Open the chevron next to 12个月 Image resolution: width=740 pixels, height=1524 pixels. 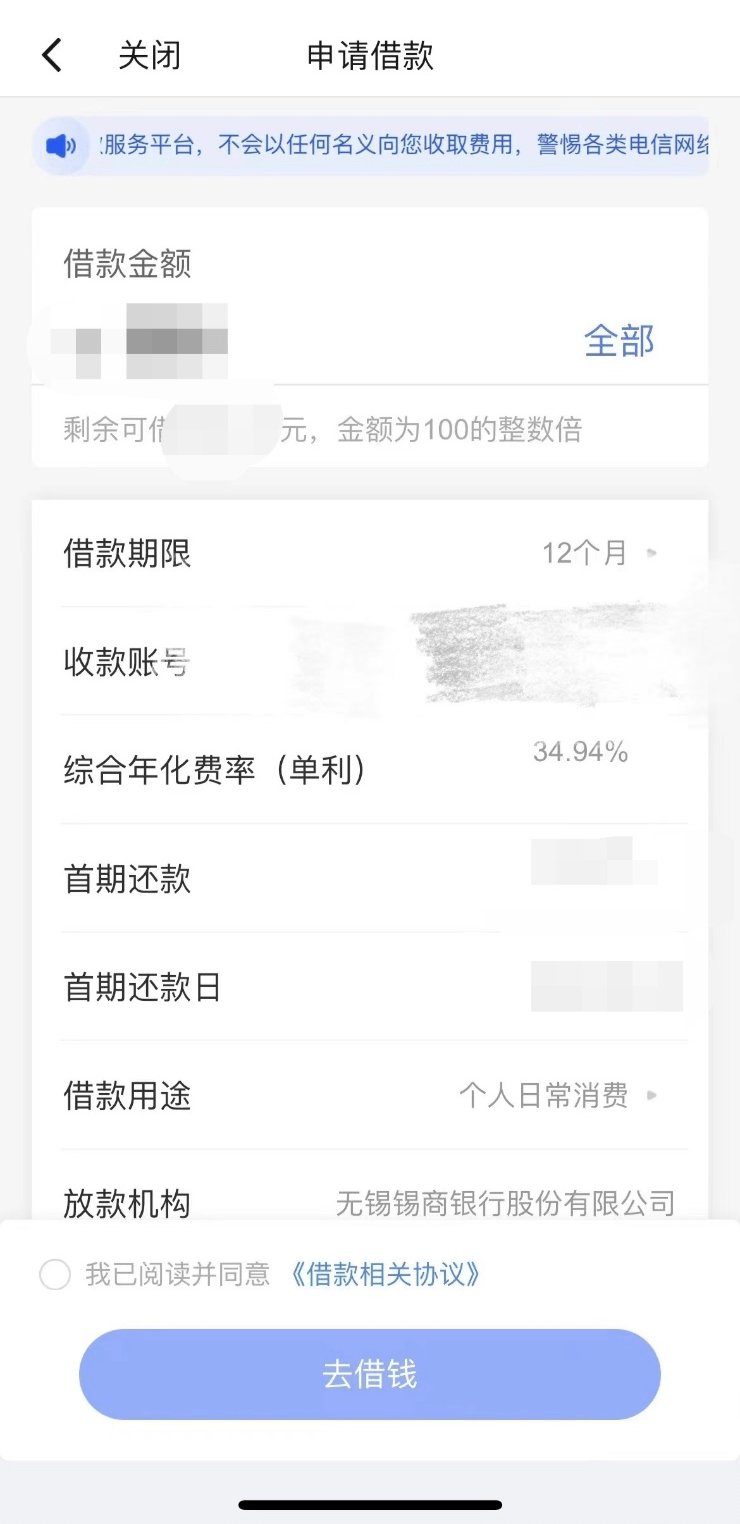pos(652,554)
